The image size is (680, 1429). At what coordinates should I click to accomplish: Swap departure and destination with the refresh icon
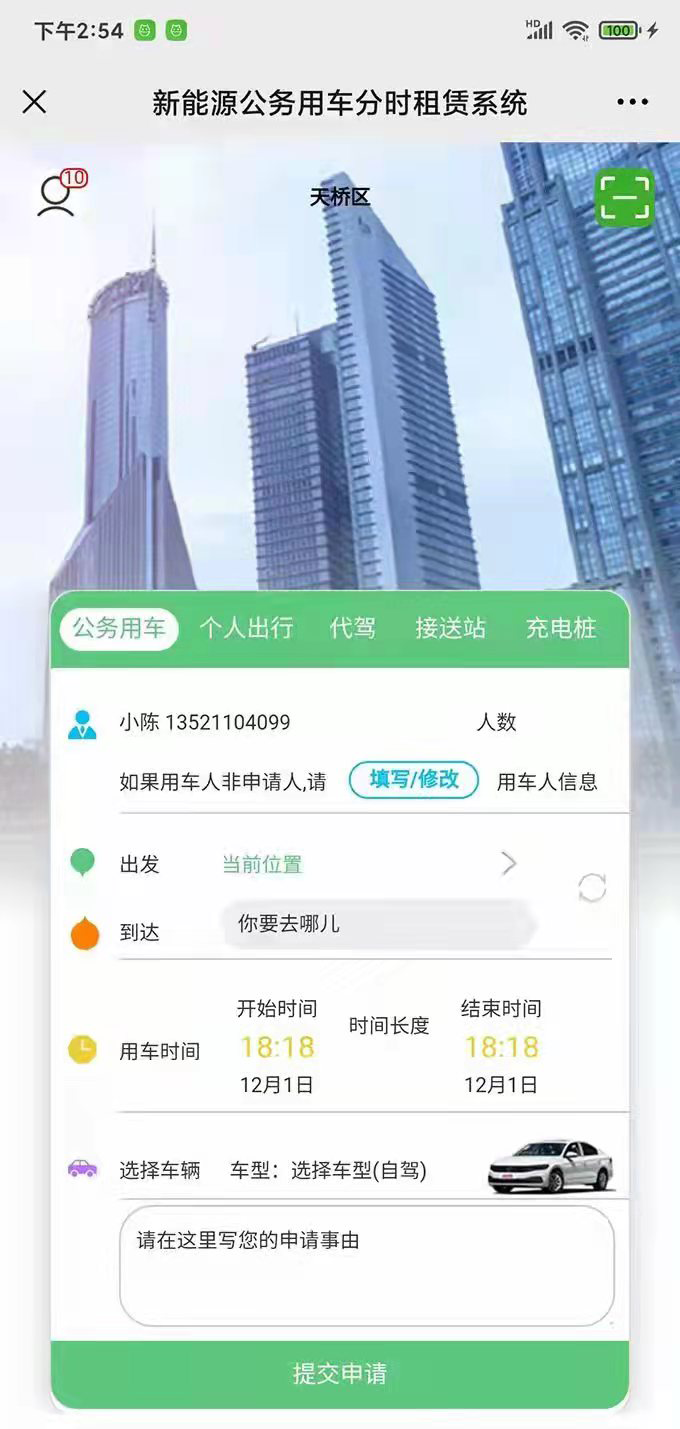click(592, 888)
